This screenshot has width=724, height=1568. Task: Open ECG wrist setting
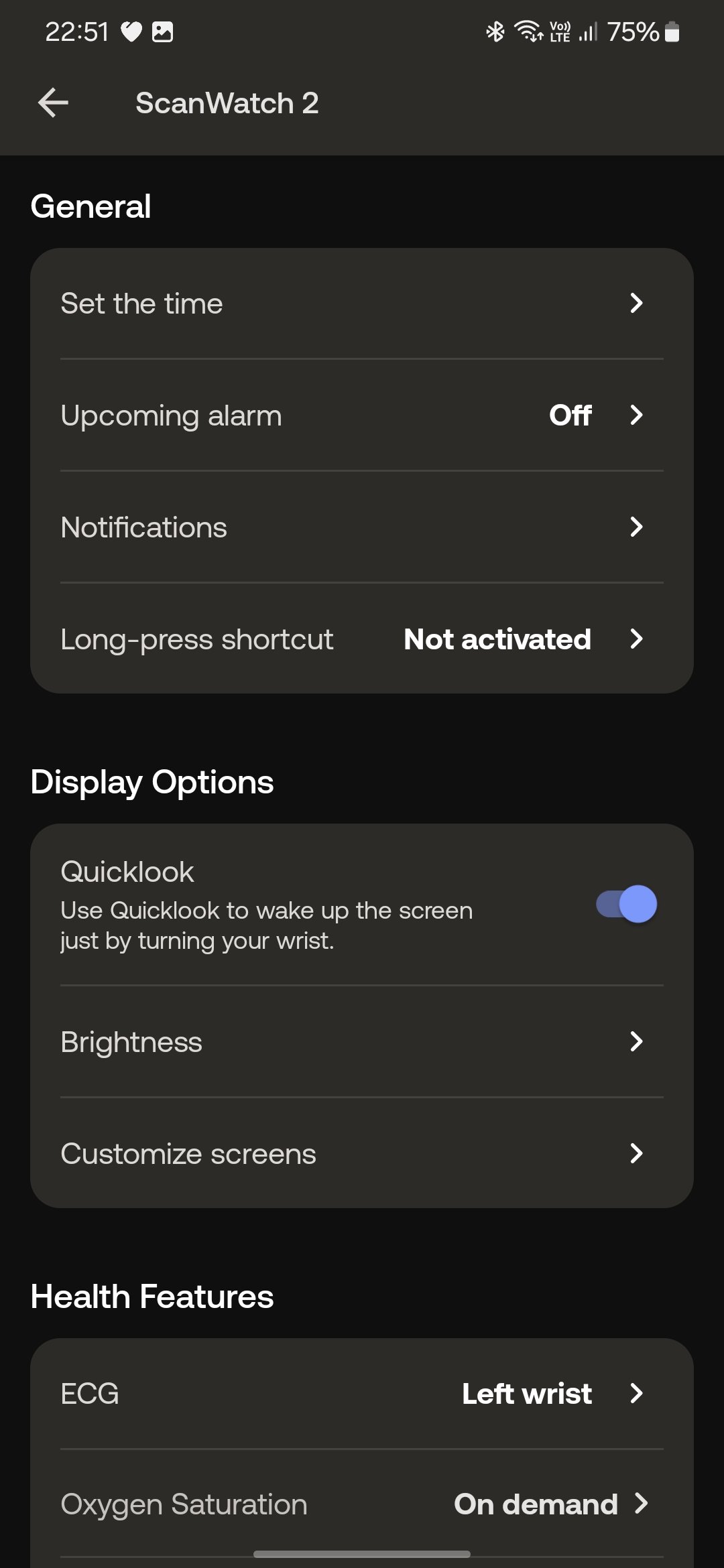point(362,1394)
